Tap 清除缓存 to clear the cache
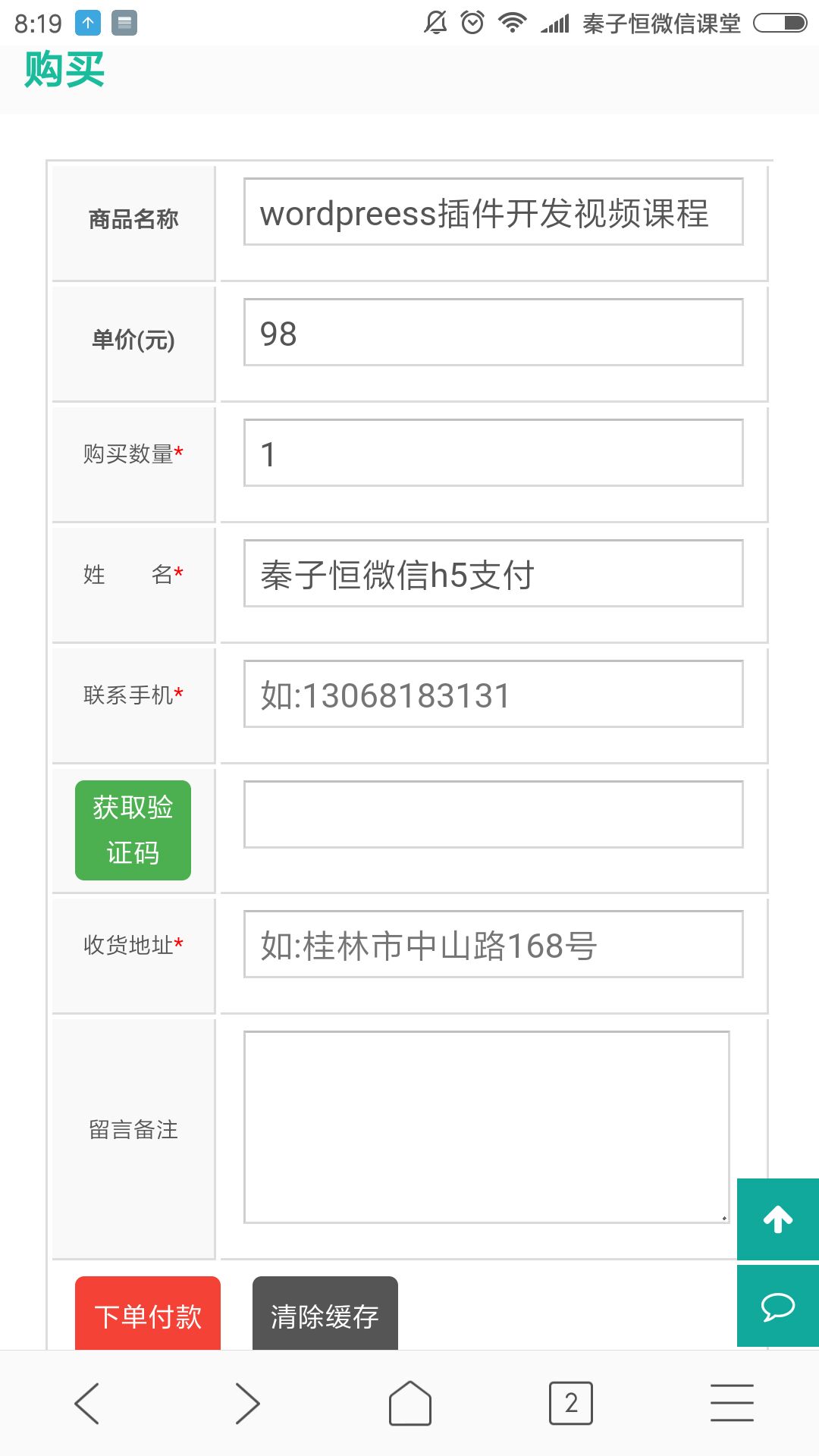The image size is (819, 1456). [325, 1313]
